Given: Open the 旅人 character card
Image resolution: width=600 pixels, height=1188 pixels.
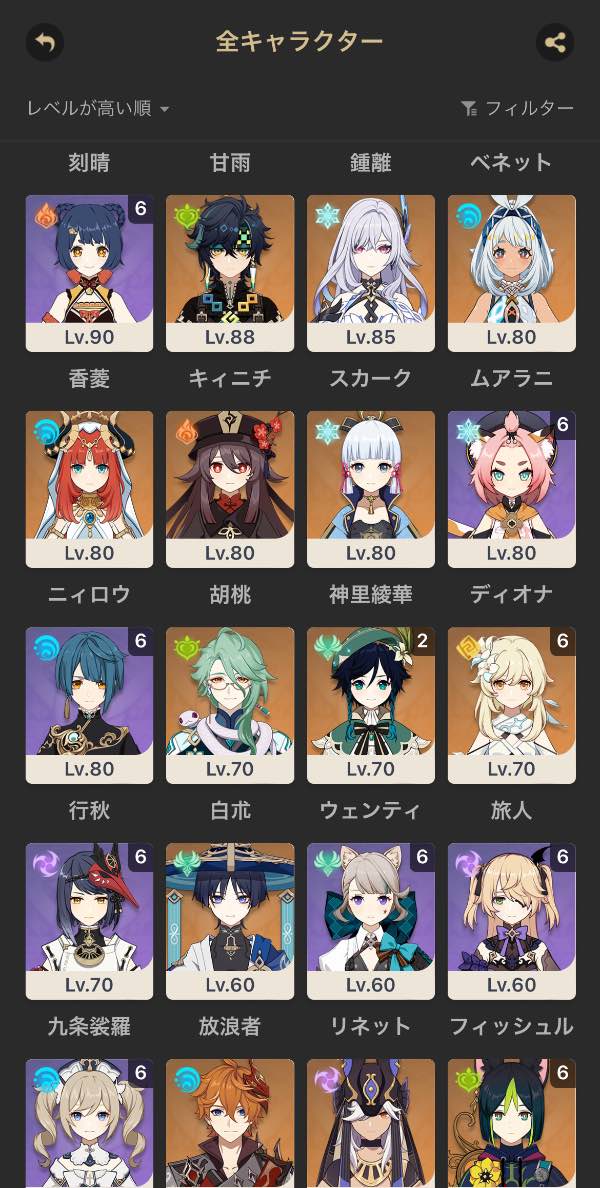Looking at the screenshot, I should point(512,705).
